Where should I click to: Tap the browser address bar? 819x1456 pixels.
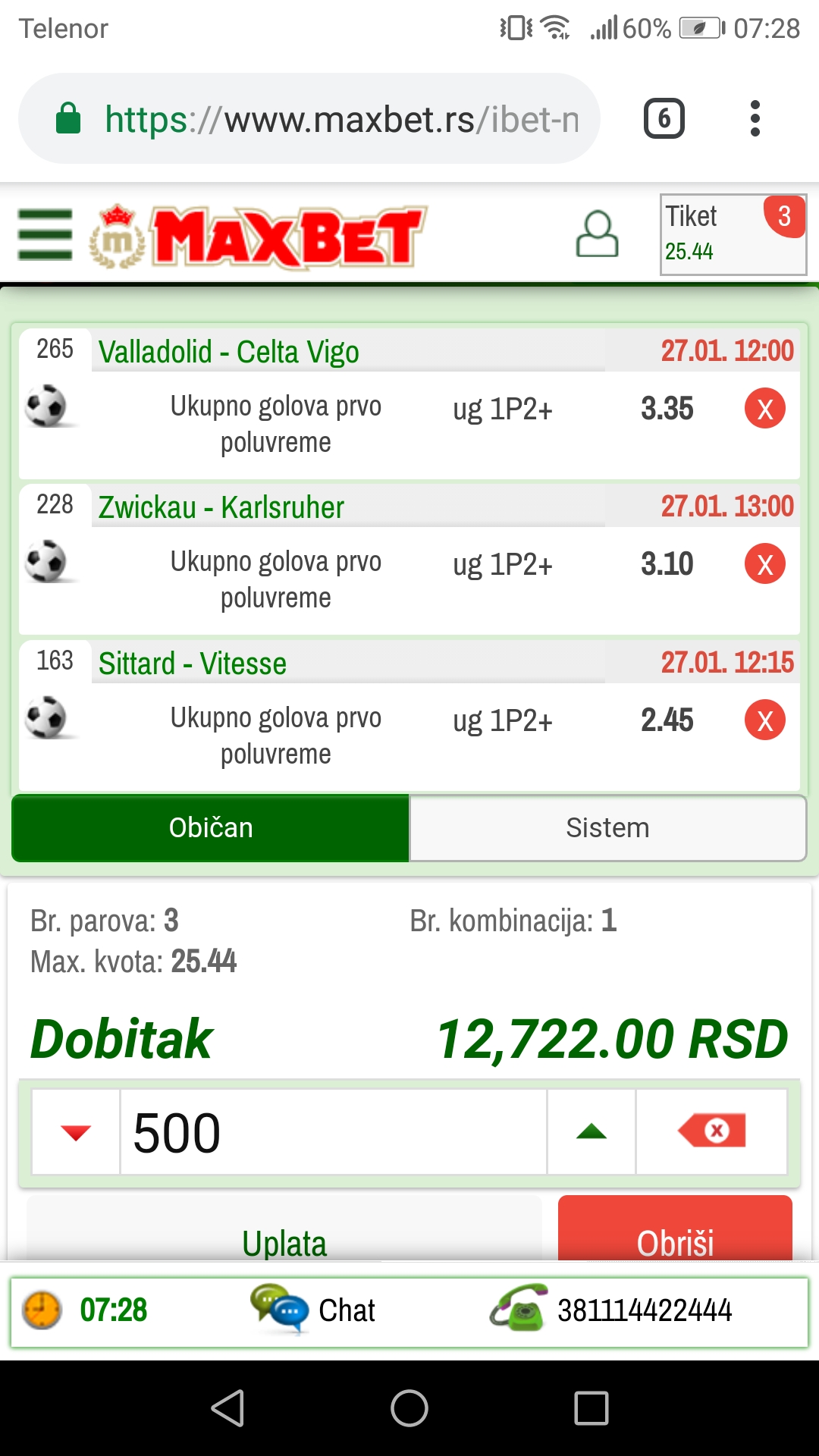click(x=309, y=118)
